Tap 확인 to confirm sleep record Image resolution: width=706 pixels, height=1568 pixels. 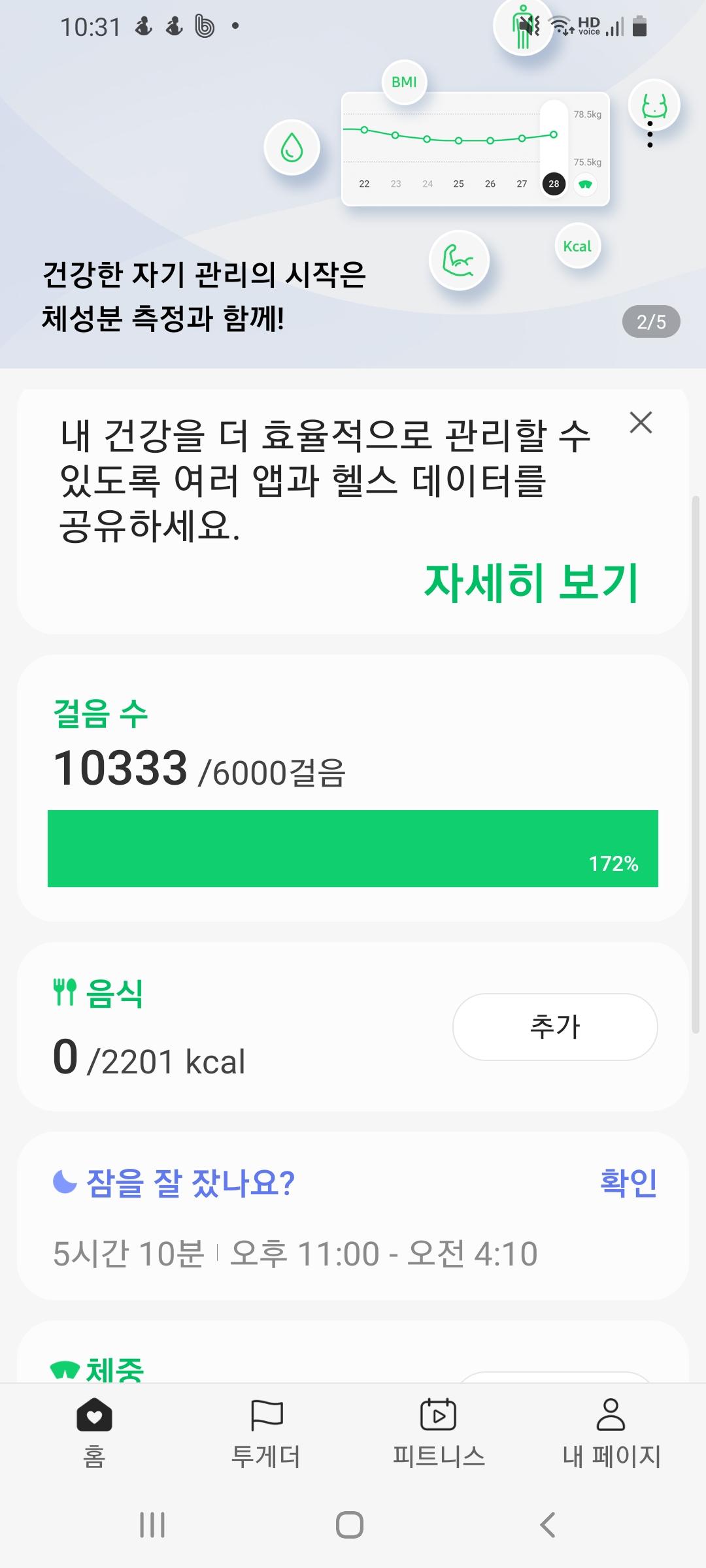pyautogui.click(x=628, y=1182)
